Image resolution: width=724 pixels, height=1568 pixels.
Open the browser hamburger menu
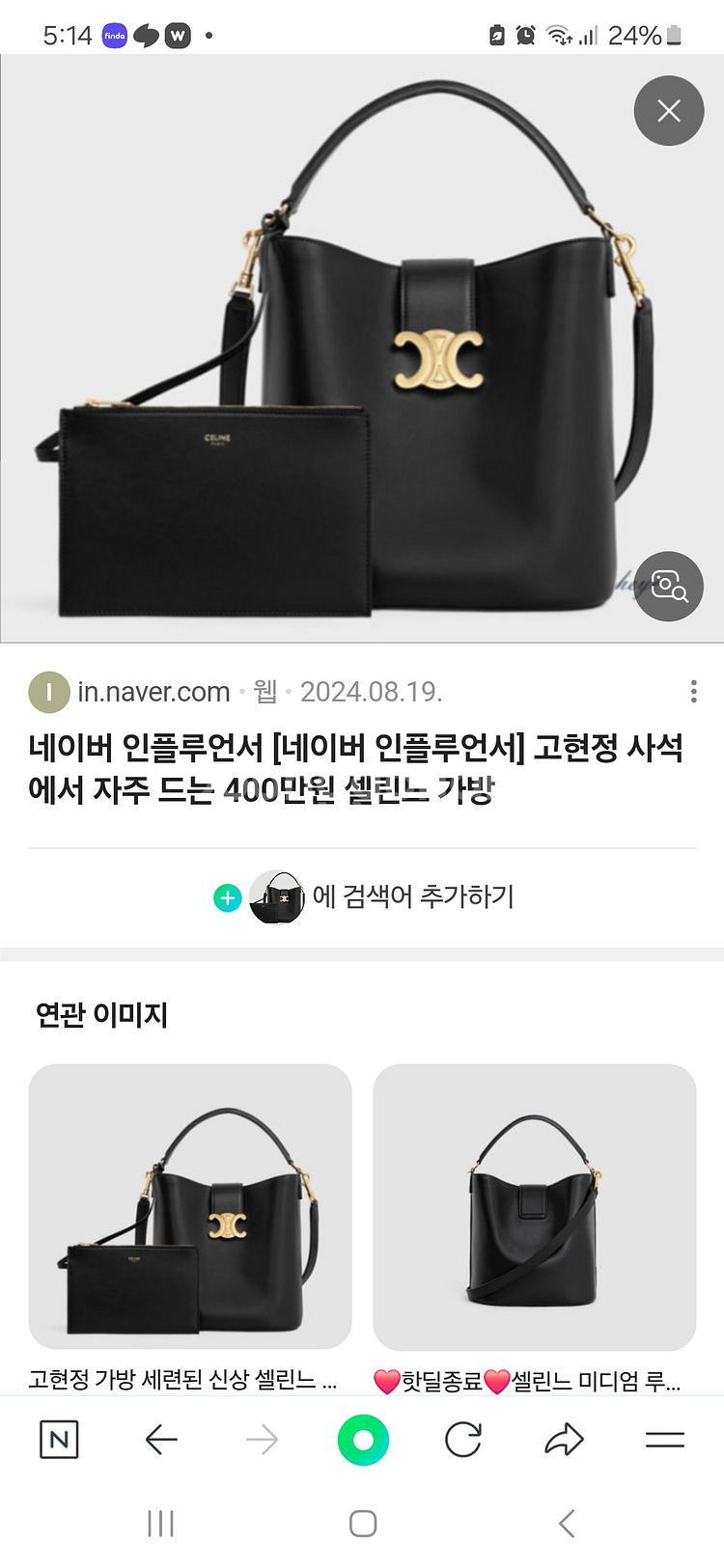tap(665, 1440)
